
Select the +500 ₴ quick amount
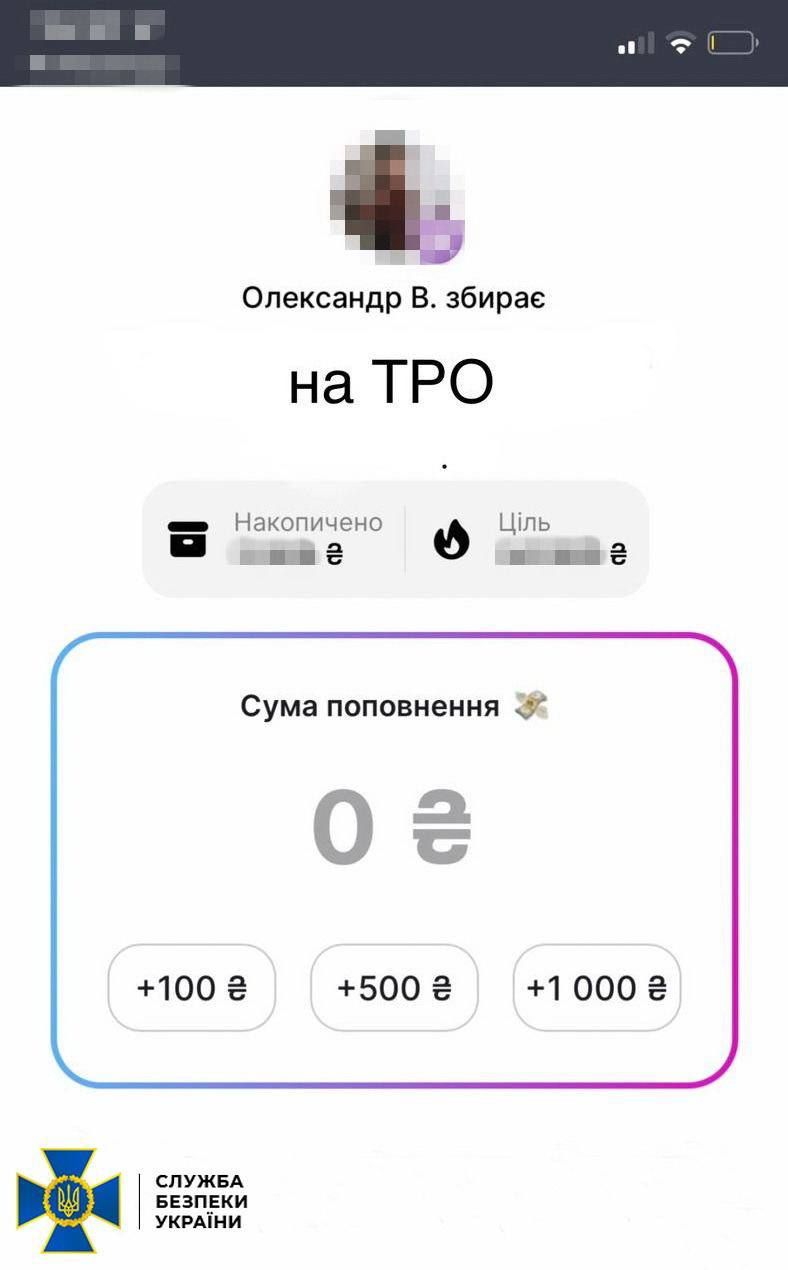[x=394, y=988]
